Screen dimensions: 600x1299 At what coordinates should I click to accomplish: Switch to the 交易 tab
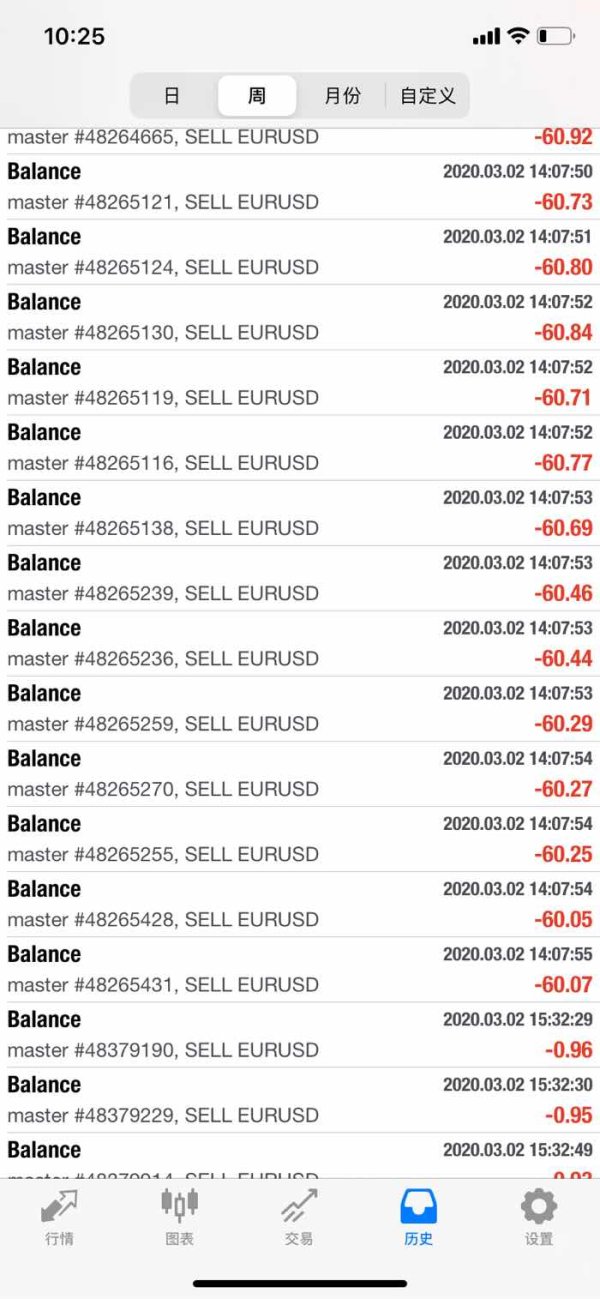point(299,1217)
